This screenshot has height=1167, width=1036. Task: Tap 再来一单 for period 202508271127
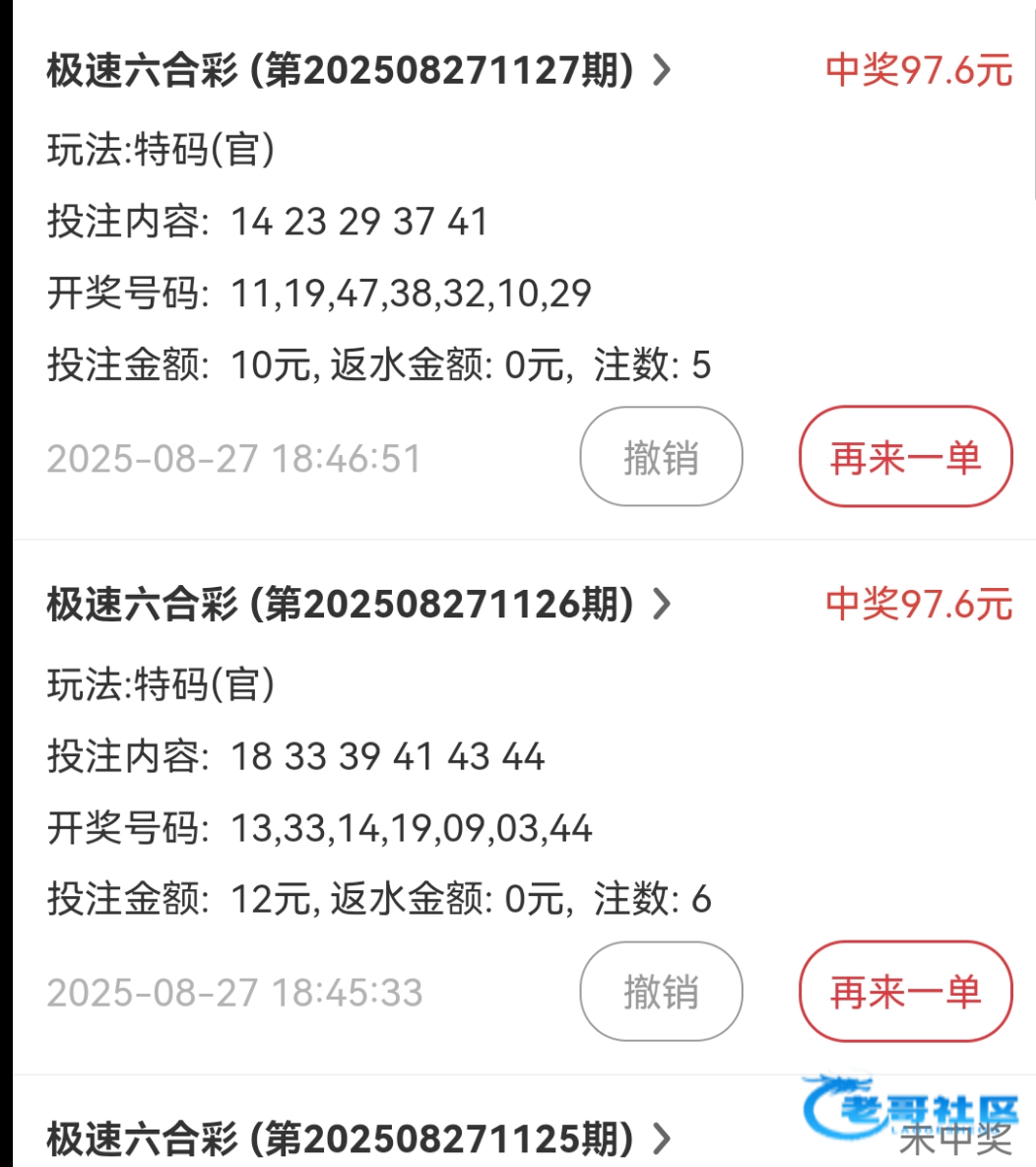[x=905, y=457]
